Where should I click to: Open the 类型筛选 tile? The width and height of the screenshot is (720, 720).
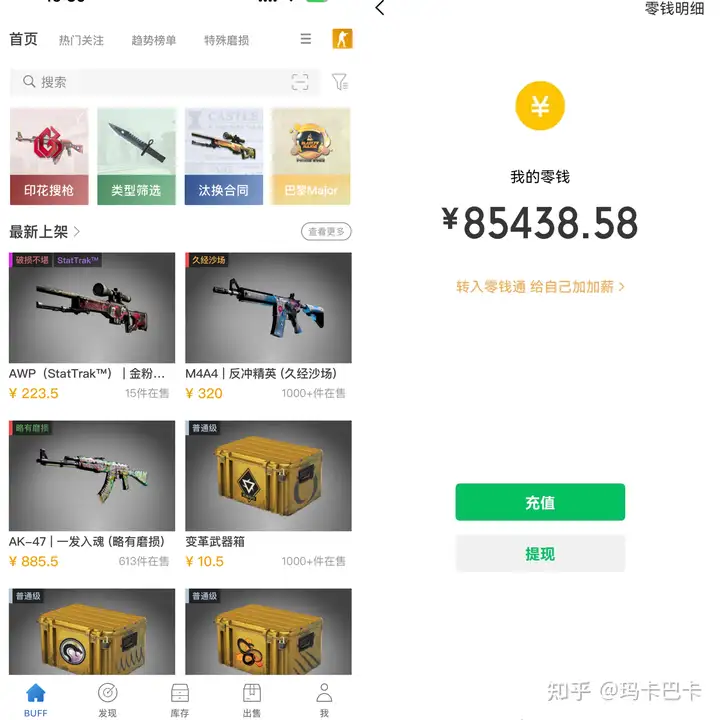coord(136,157)
